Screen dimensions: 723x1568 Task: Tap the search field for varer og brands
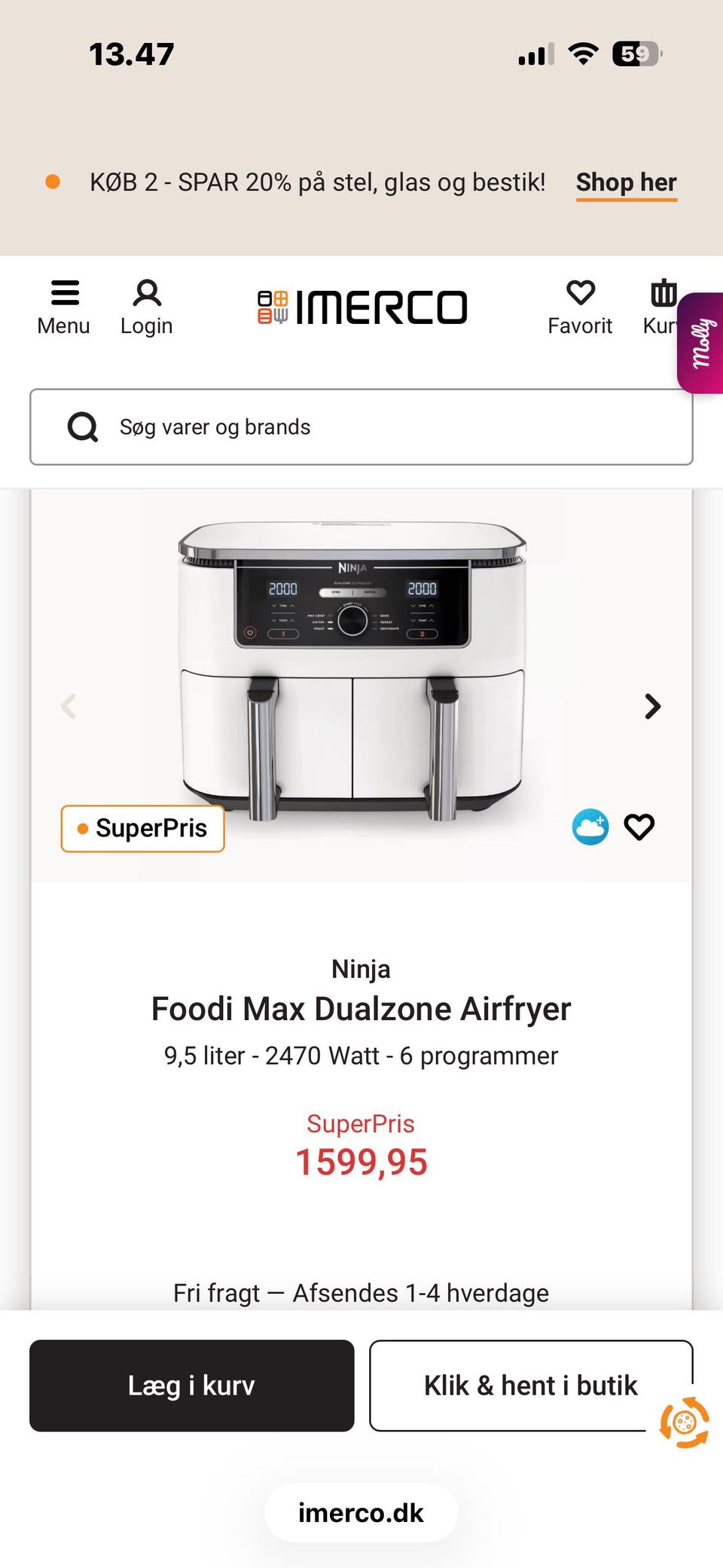pos(361,427)
